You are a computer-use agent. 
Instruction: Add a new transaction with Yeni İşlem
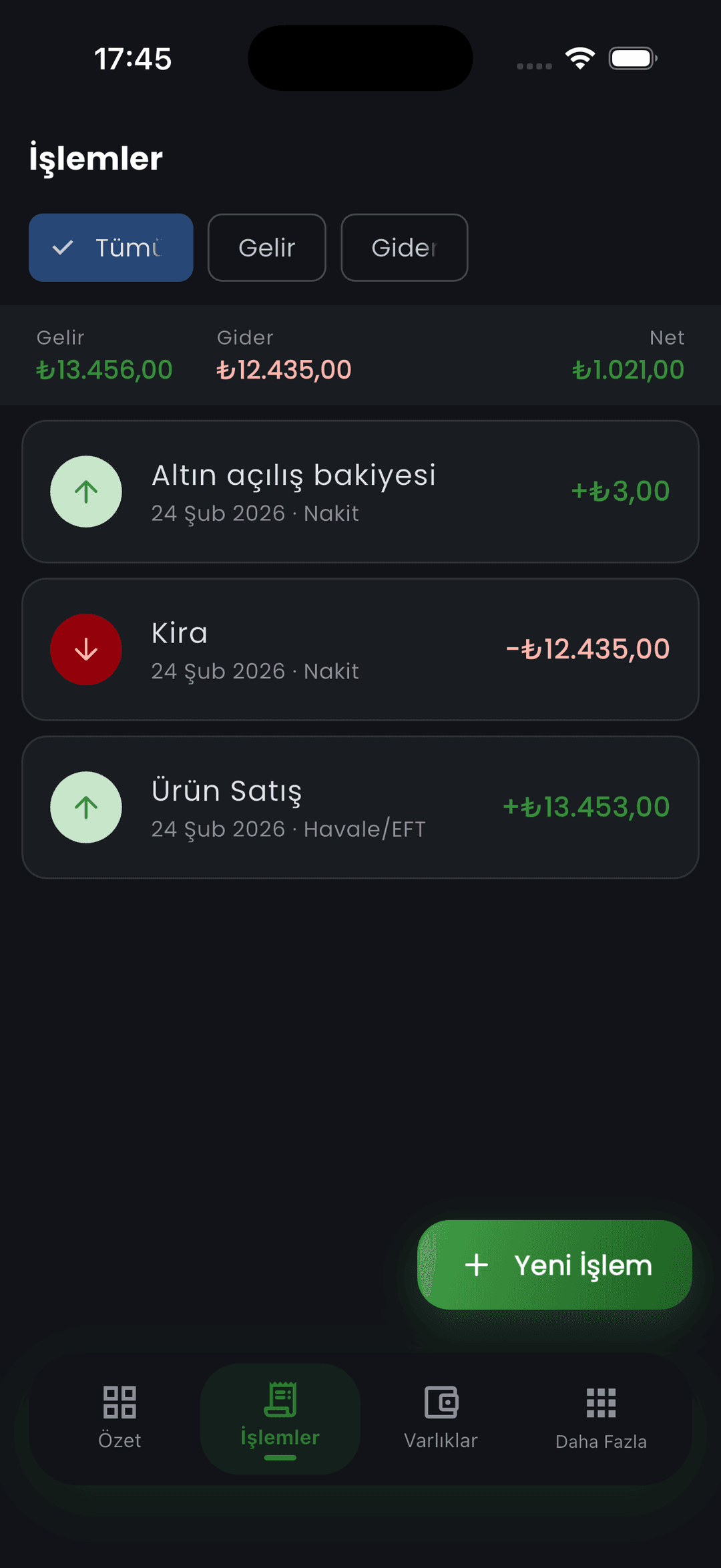(x=555, y=1265)
